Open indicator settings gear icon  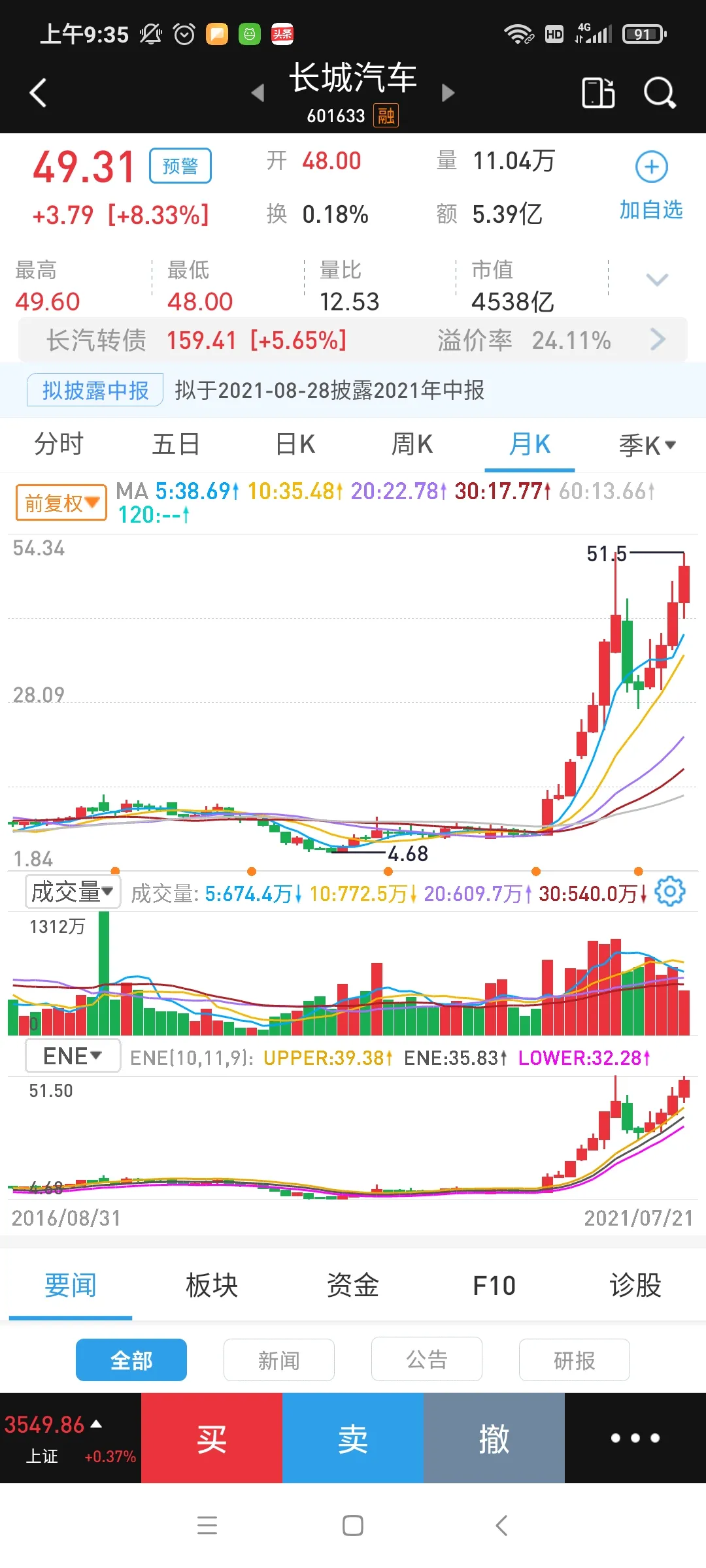(670, 891)
